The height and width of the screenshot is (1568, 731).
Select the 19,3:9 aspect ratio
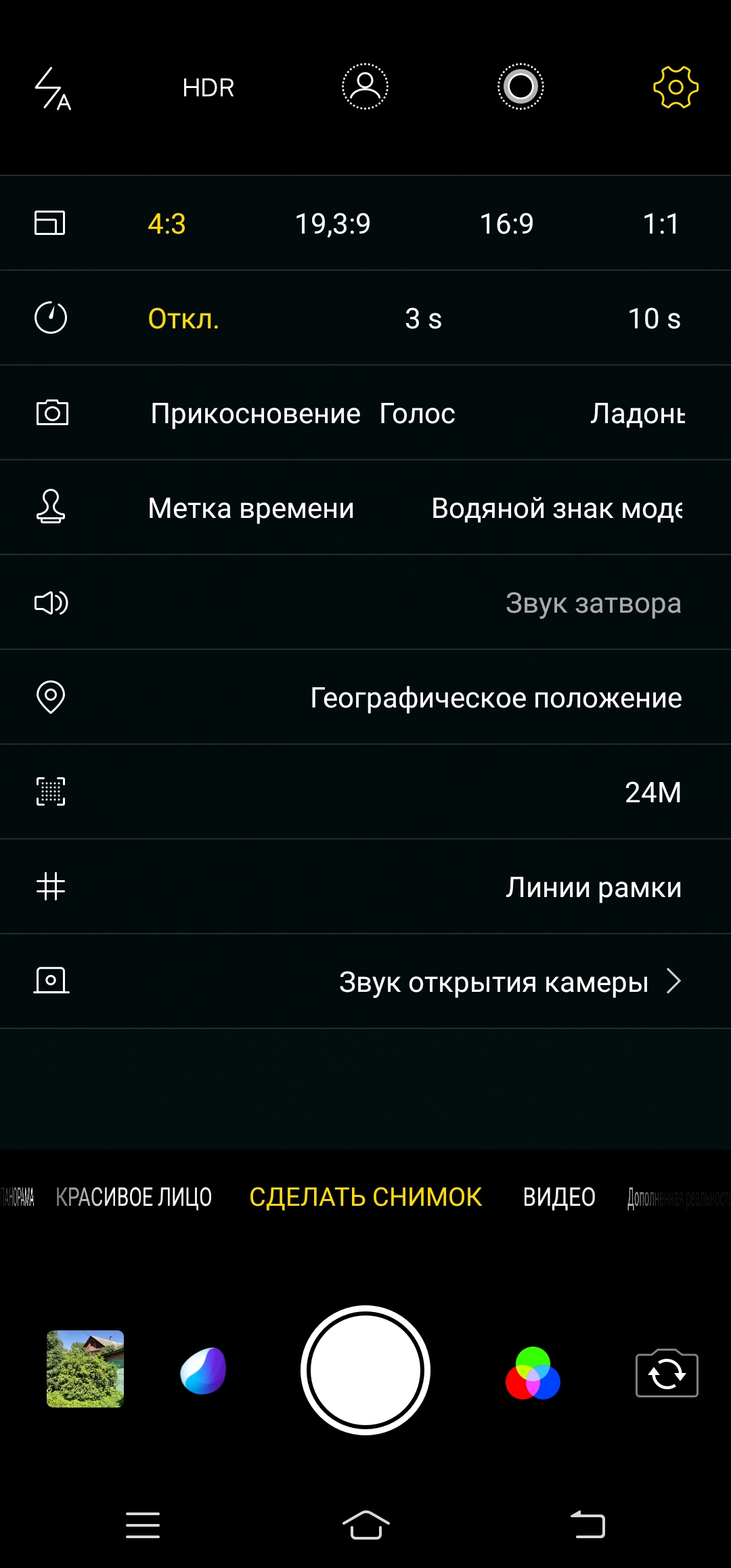coord(332,223)
